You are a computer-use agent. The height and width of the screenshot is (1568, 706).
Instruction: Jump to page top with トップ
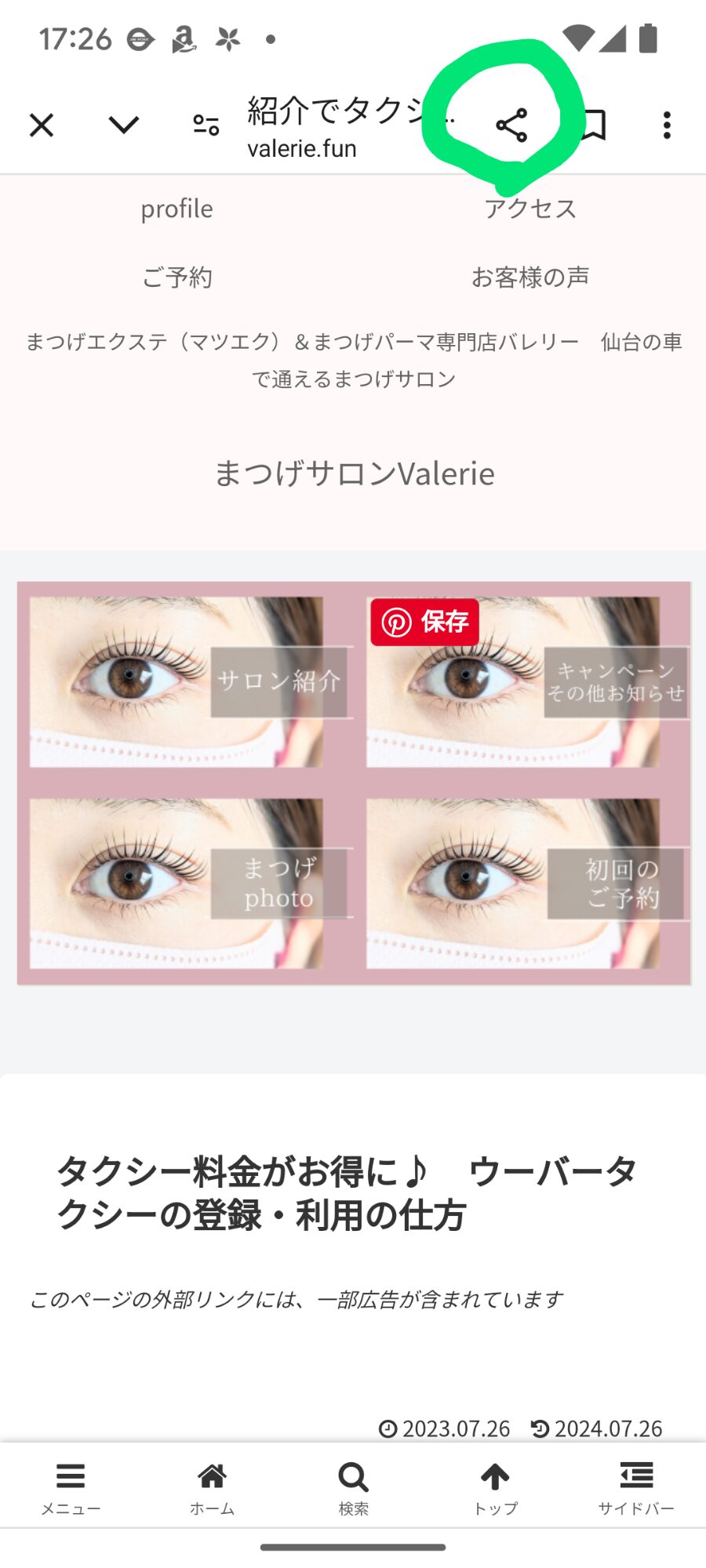(495, 1487)
